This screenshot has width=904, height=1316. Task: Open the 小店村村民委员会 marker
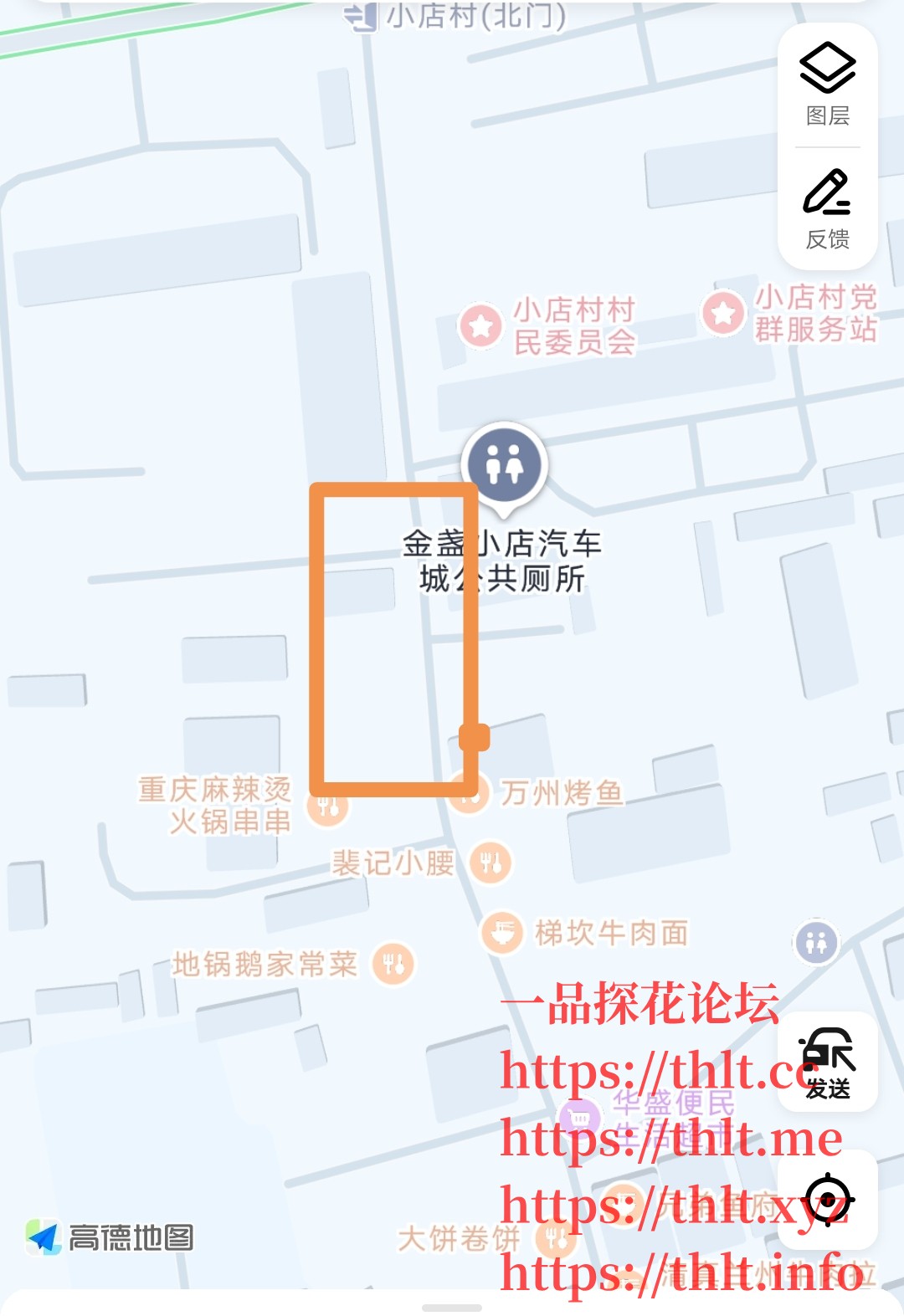click(480, 325)
